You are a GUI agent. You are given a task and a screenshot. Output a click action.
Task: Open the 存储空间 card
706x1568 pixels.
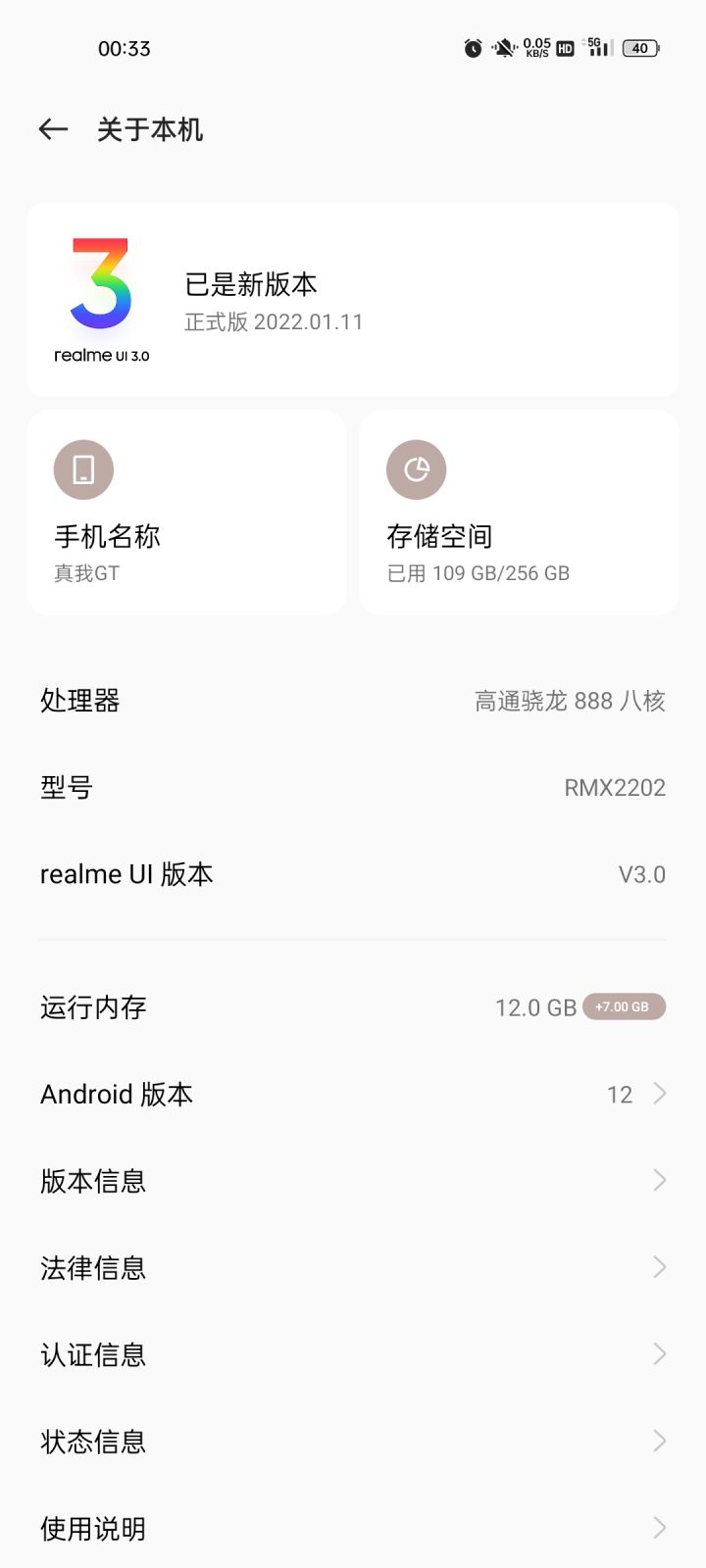click(x=519, y=513)
